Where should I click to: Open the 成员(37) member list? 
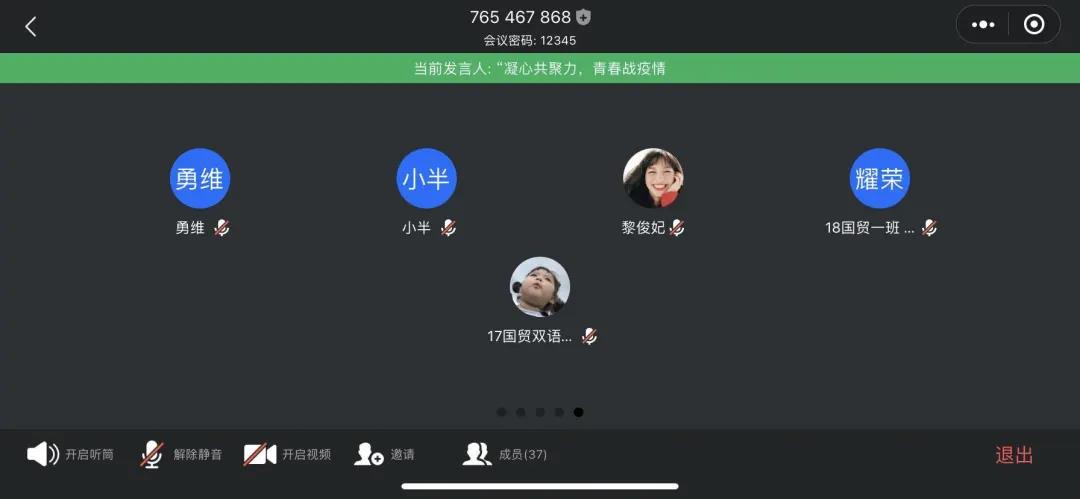[x=505, y=455]
